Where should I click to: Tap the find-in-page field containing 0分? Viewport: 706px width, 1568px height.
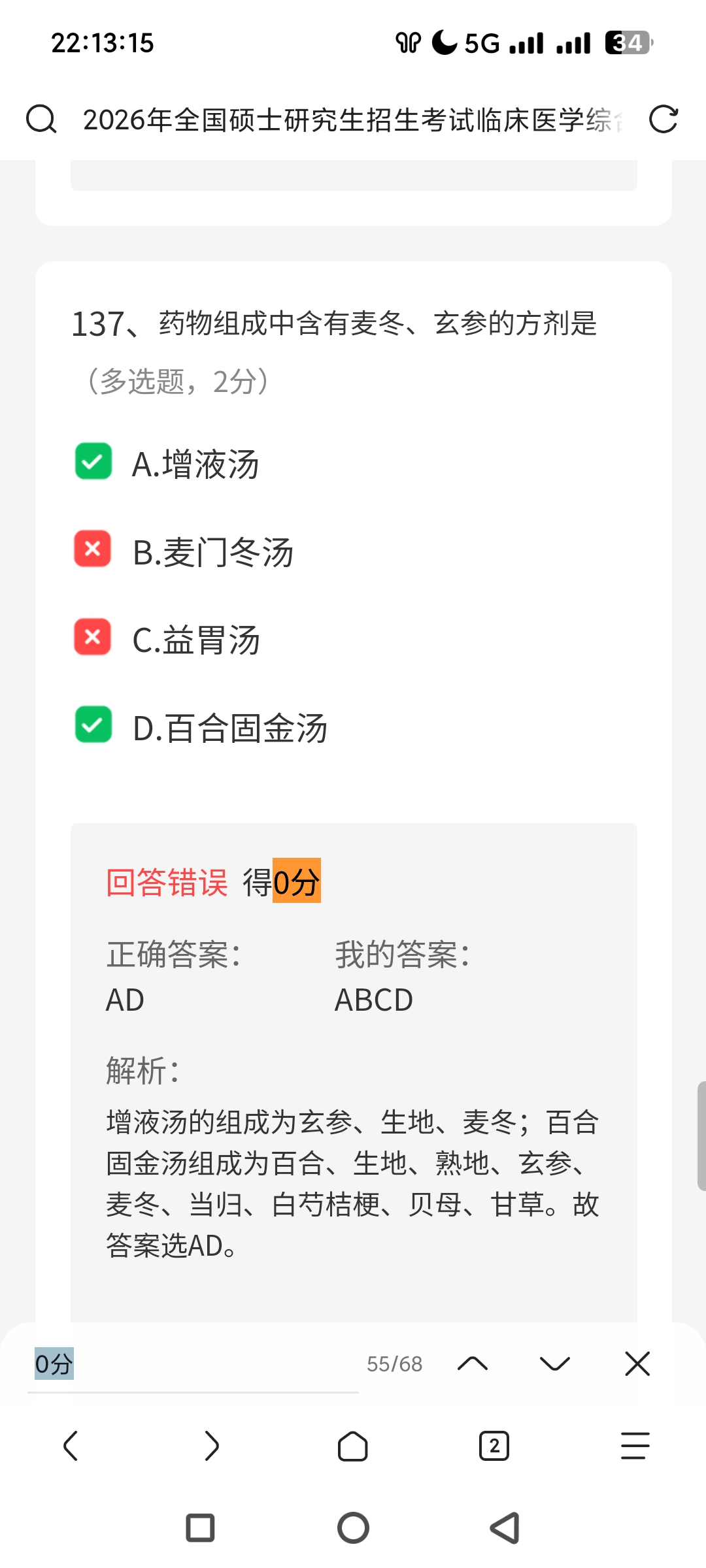click(x=193, y=1364)
